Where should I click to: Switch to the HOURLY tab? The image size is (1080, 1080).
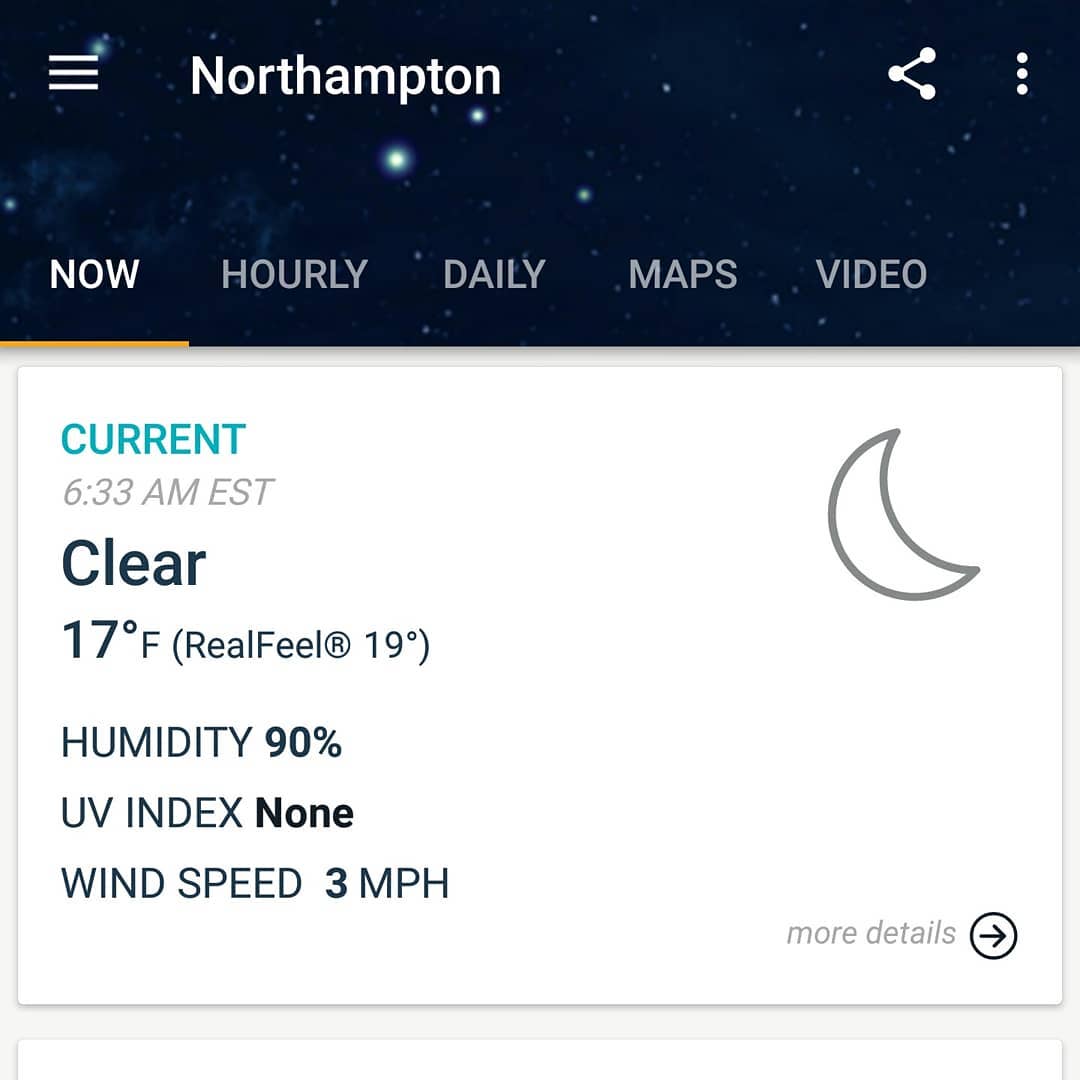[x=294, y=274]
